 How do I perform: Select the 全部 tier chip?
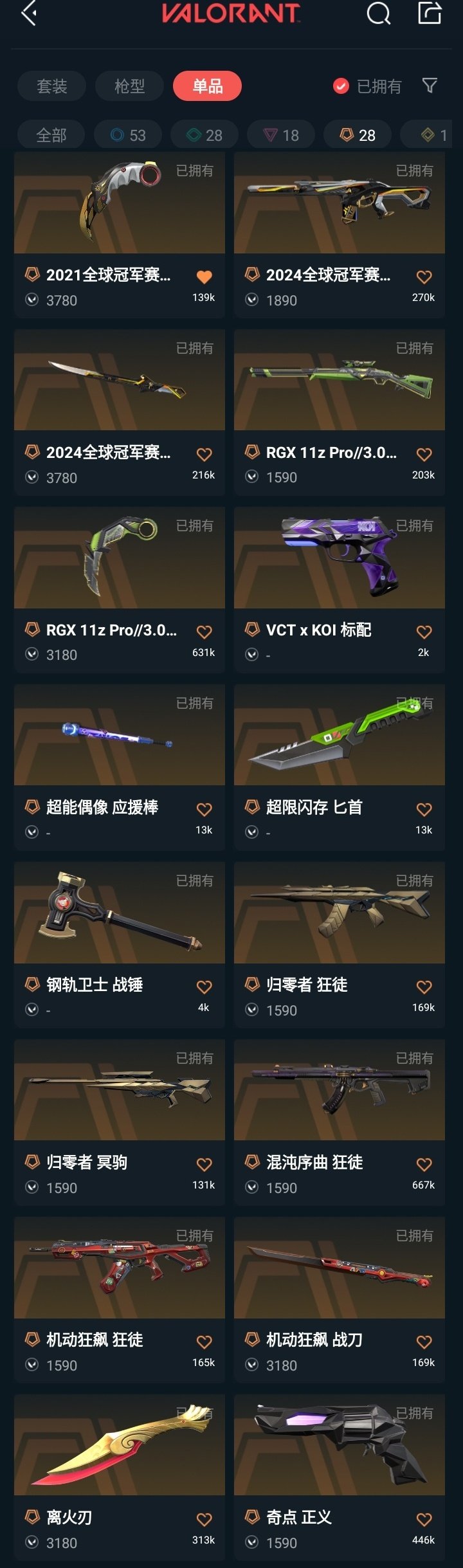(51, 135)
